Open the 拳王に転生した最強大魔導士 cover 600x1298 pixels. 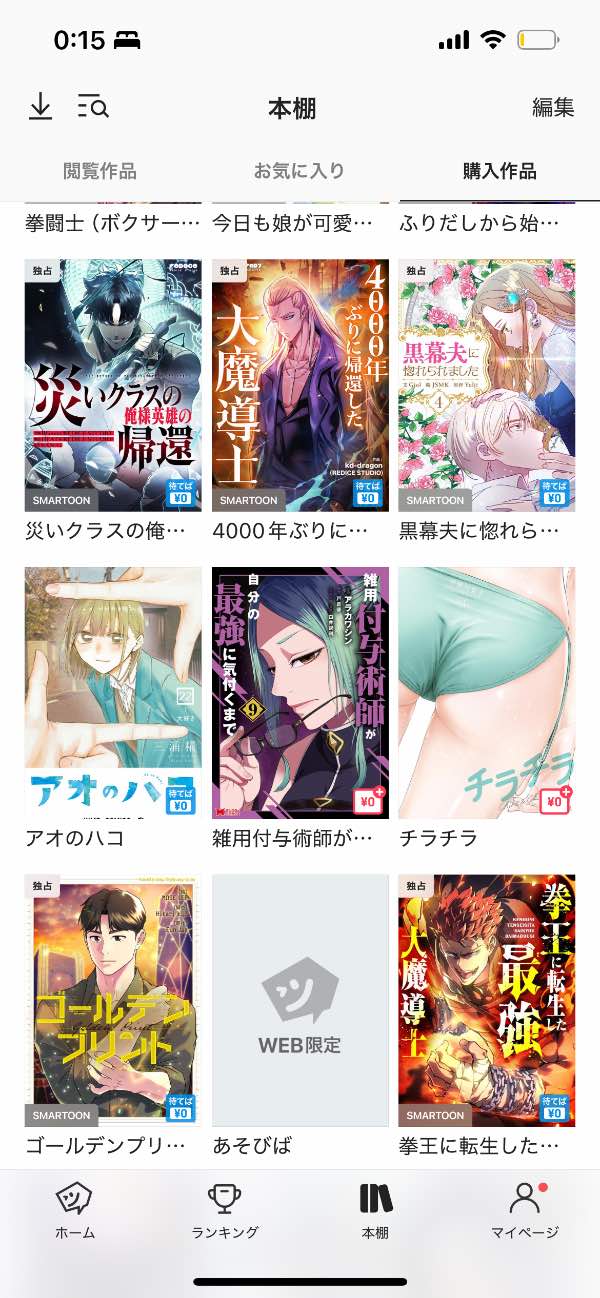click(x=486, y=1000)
